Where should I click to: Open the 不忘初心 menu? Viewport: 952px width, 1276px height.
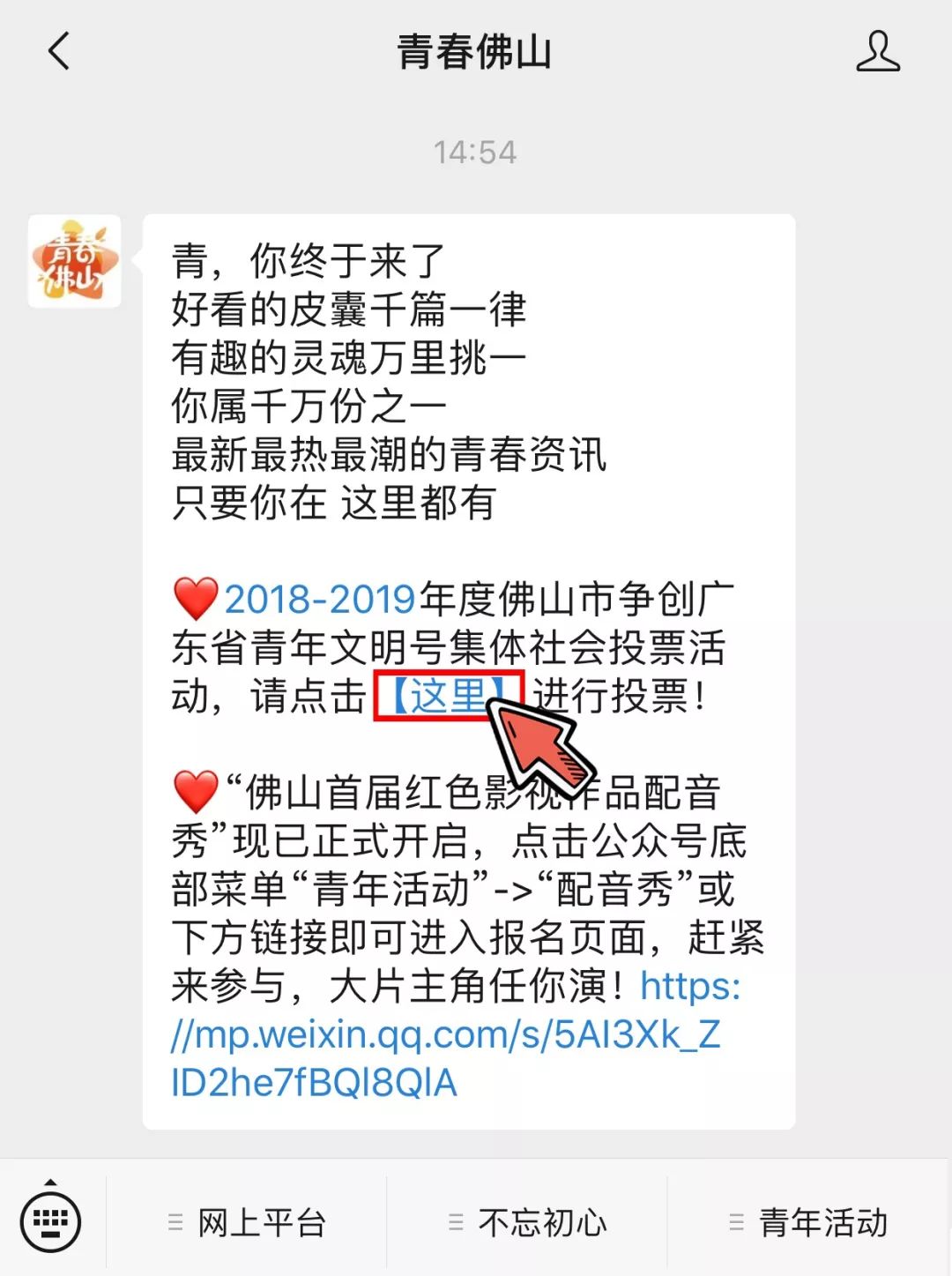(x=527, y=1223)
